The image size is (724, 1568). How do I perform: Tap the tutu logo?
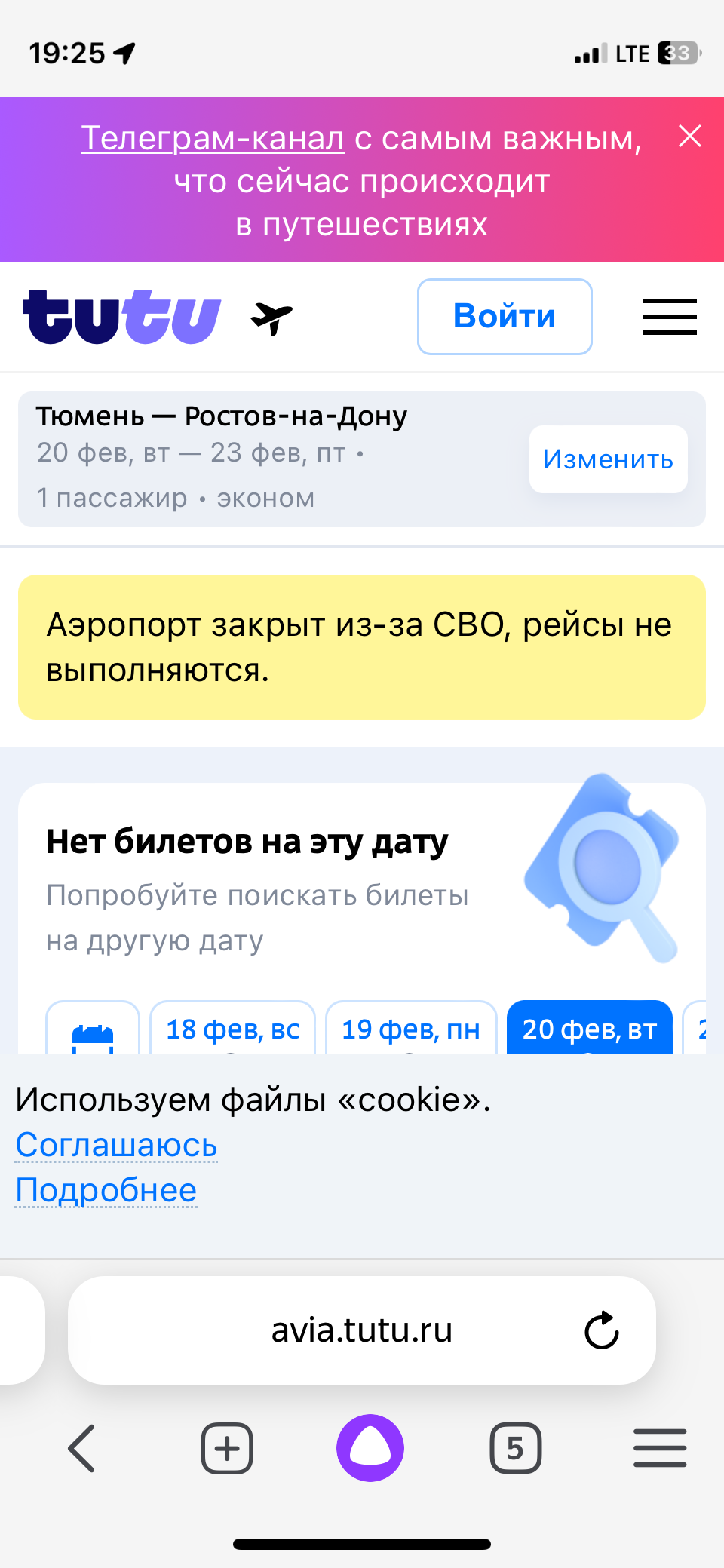click(x=121, y=318)
